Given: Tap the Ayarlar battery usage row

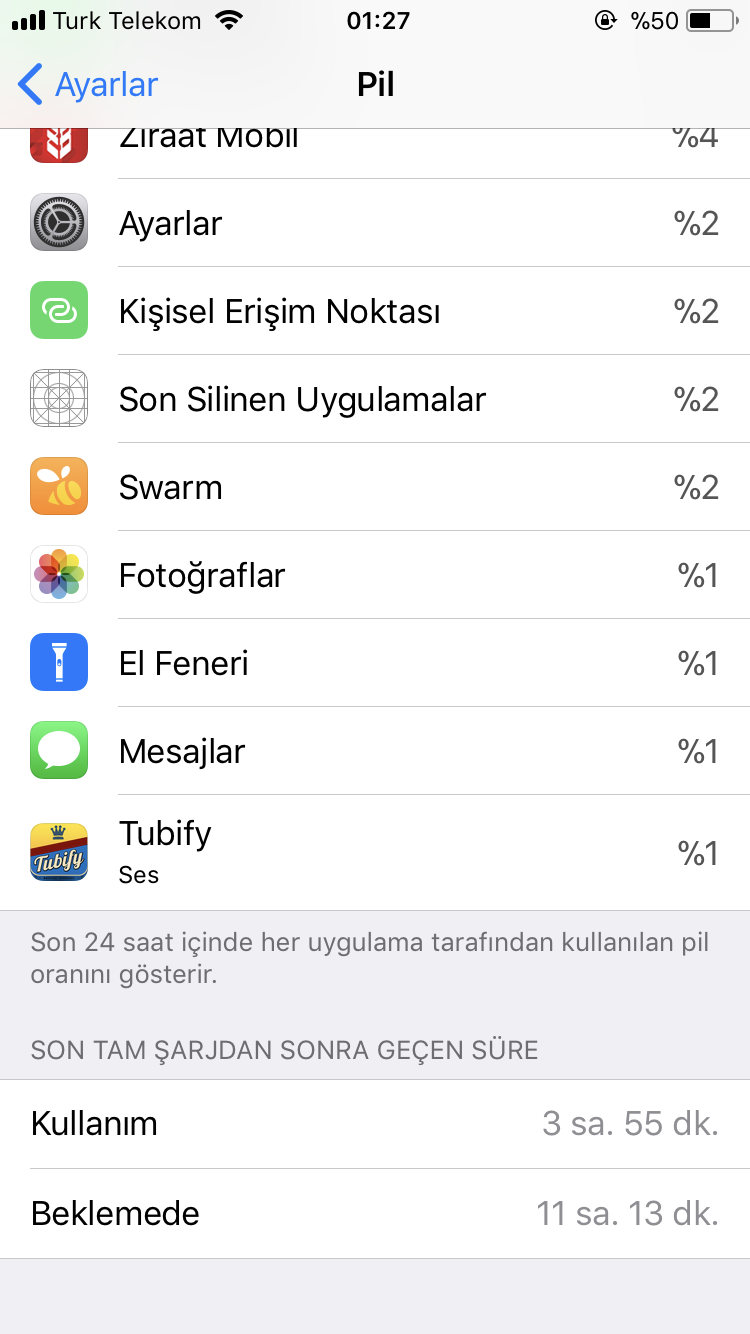Looking at the screenshot, I should coord(375,223).
